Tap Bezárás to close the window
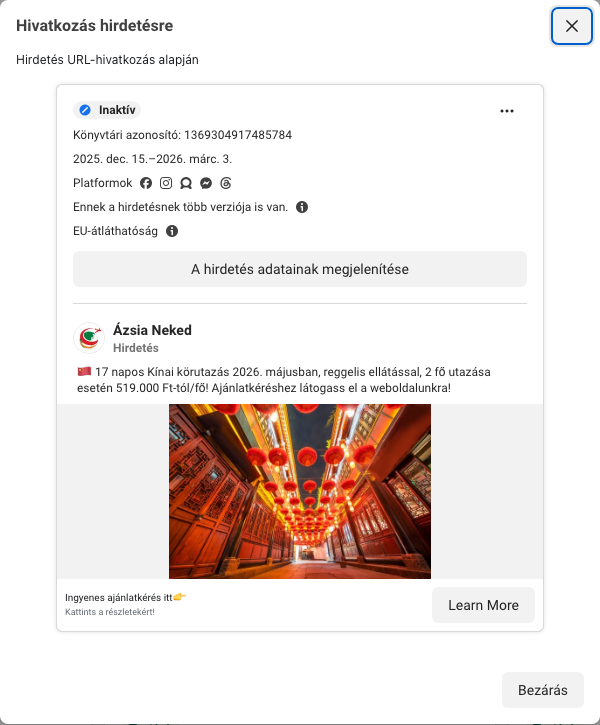The image size is (600, 725). [x=543, y=690]
